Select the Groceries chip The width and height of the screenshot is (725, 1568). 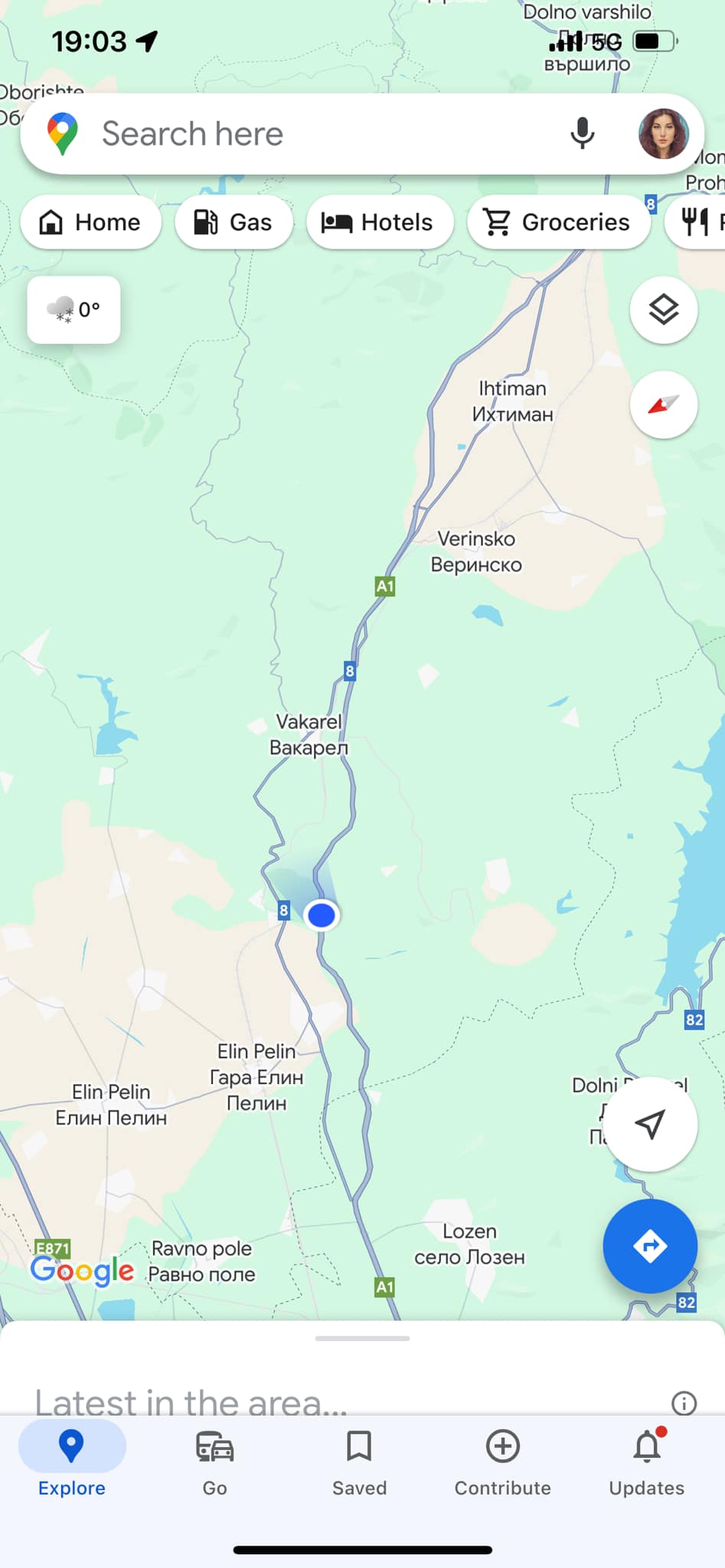(x=558, y=222)
